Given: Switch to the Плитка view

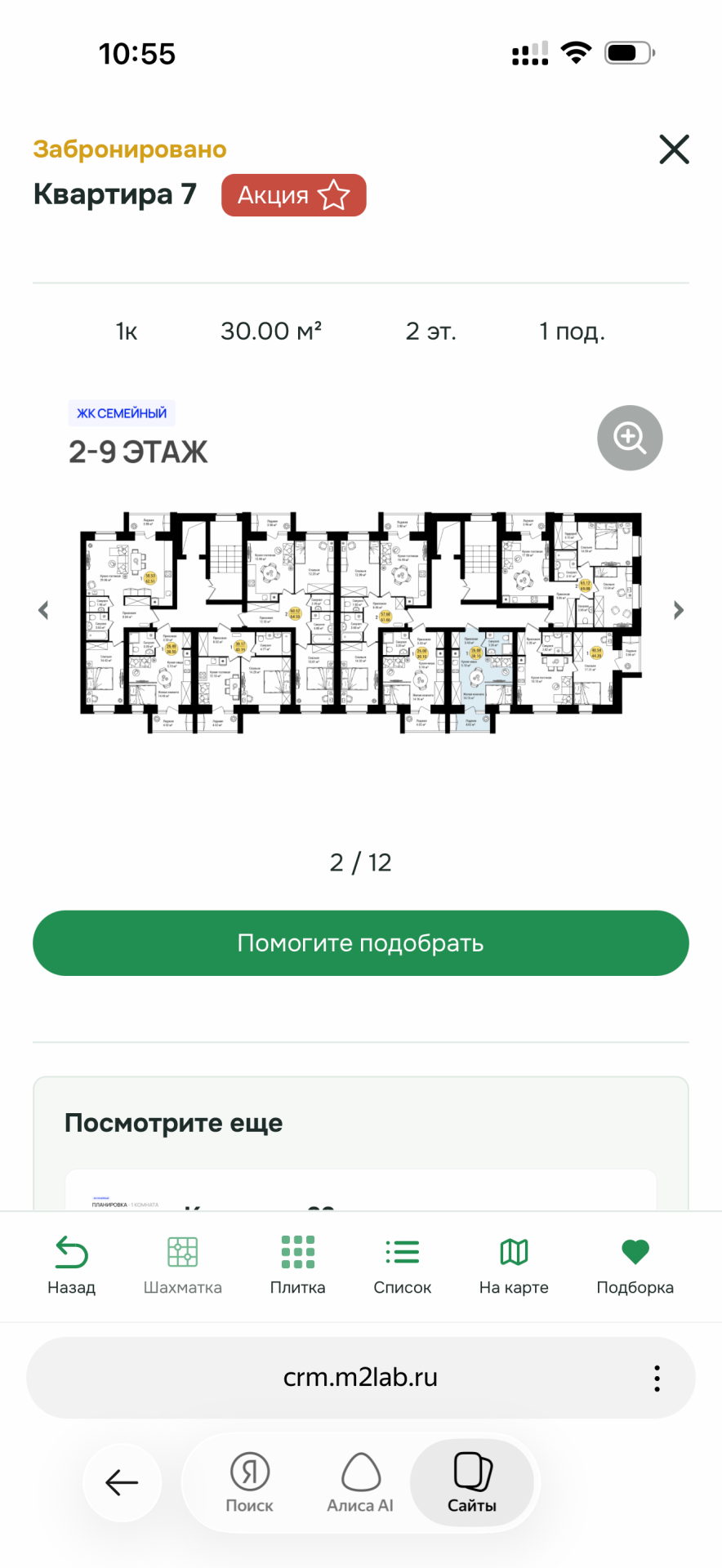Looking at the screenshot, I should pos(298,1266).
